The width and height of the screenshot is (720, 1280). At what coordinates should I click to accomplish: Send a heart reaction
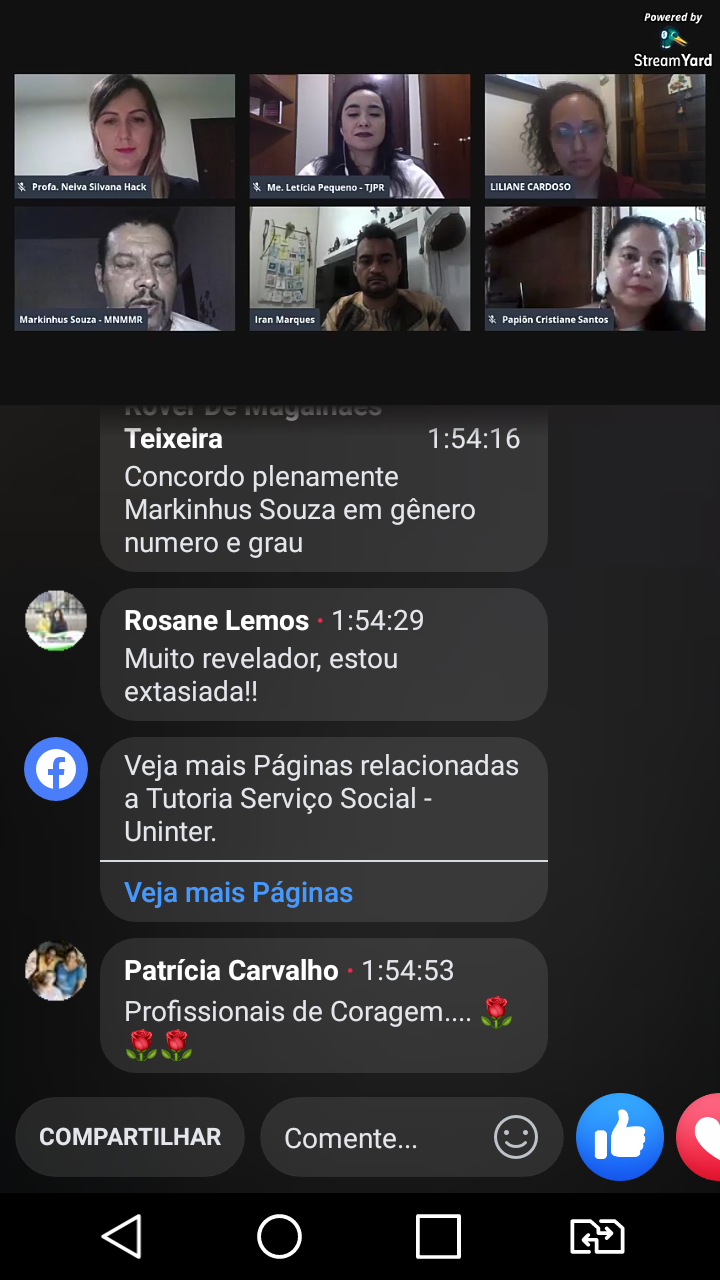point(702,1137)
